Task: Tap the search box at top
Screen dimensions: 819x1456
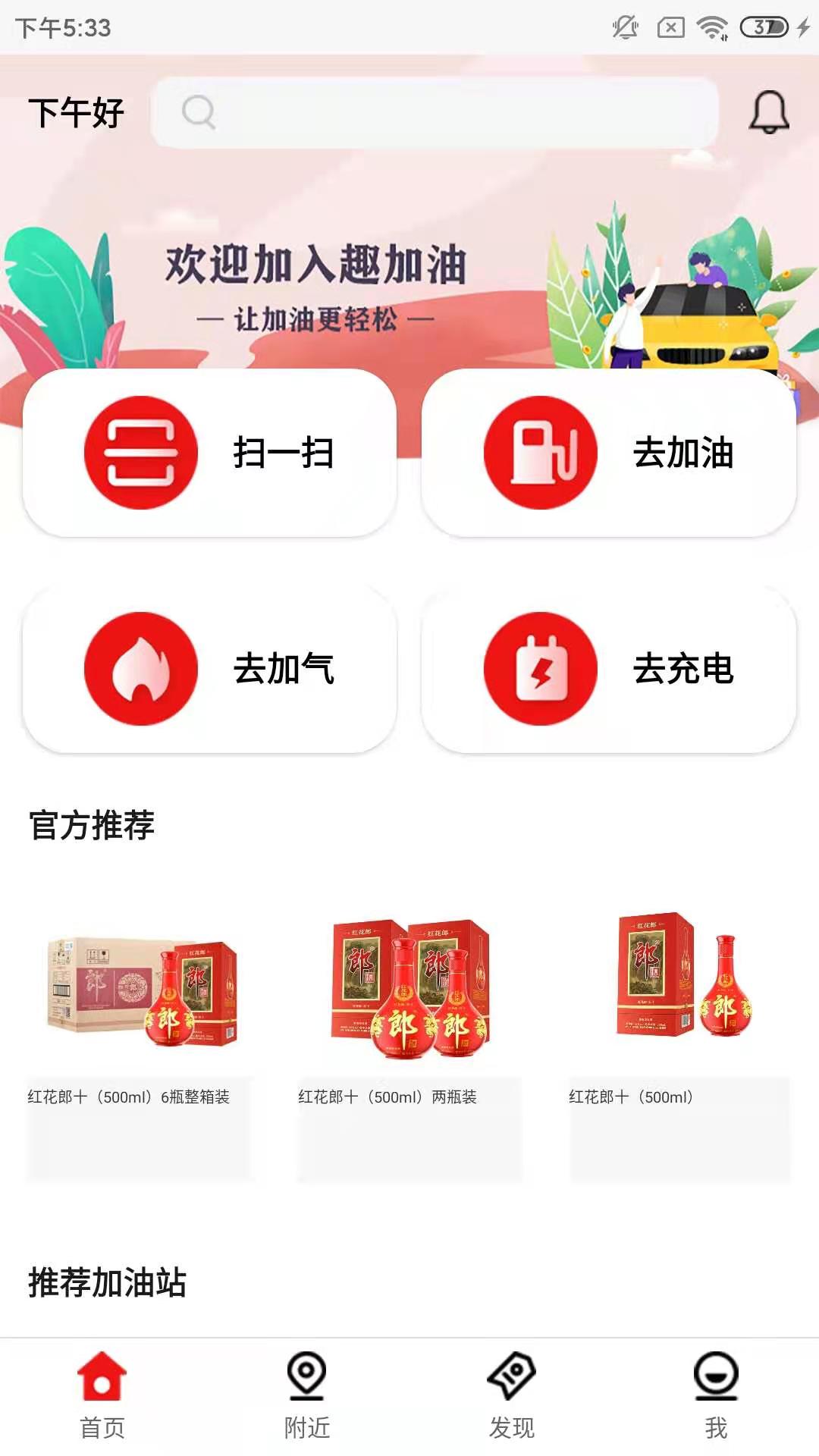Action: [x=435, y=112]
